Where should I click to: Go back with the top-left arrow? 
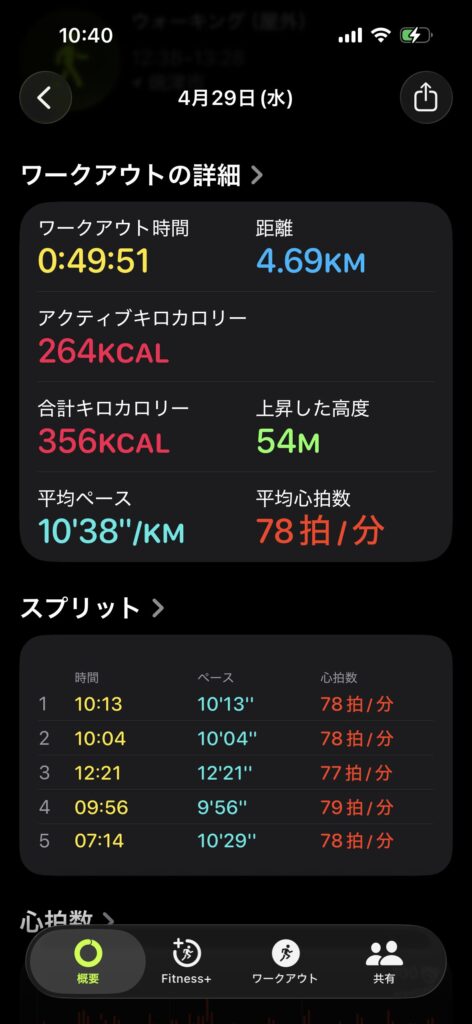(45, 98)
